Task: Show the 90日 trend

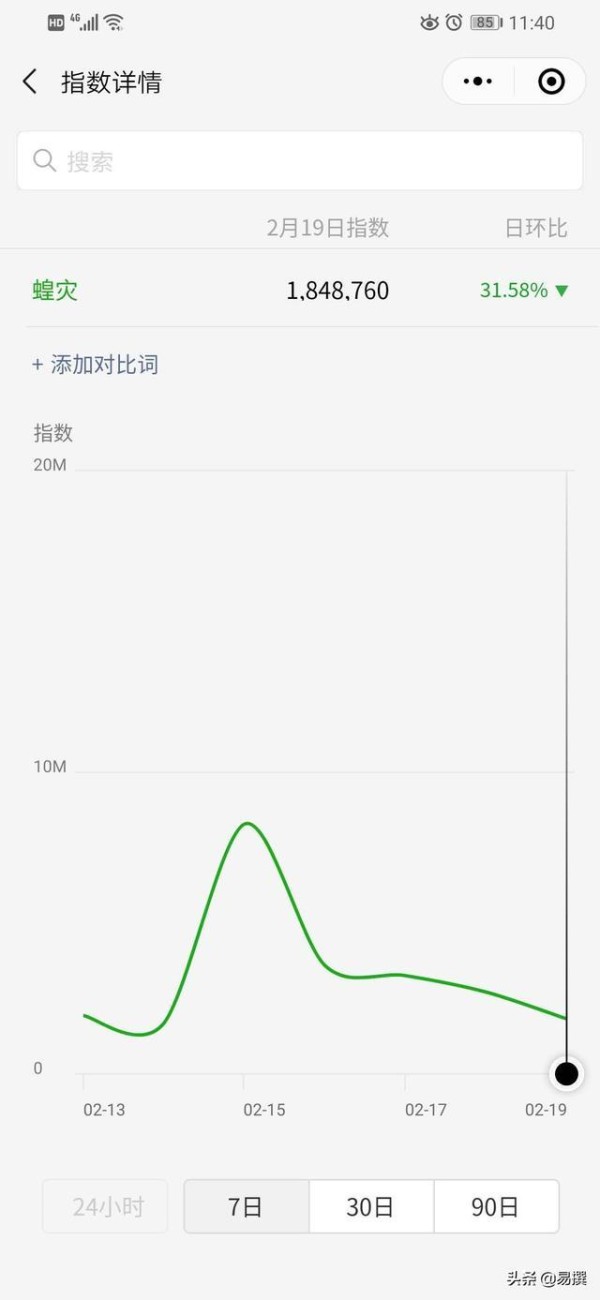Action: 496,1207
